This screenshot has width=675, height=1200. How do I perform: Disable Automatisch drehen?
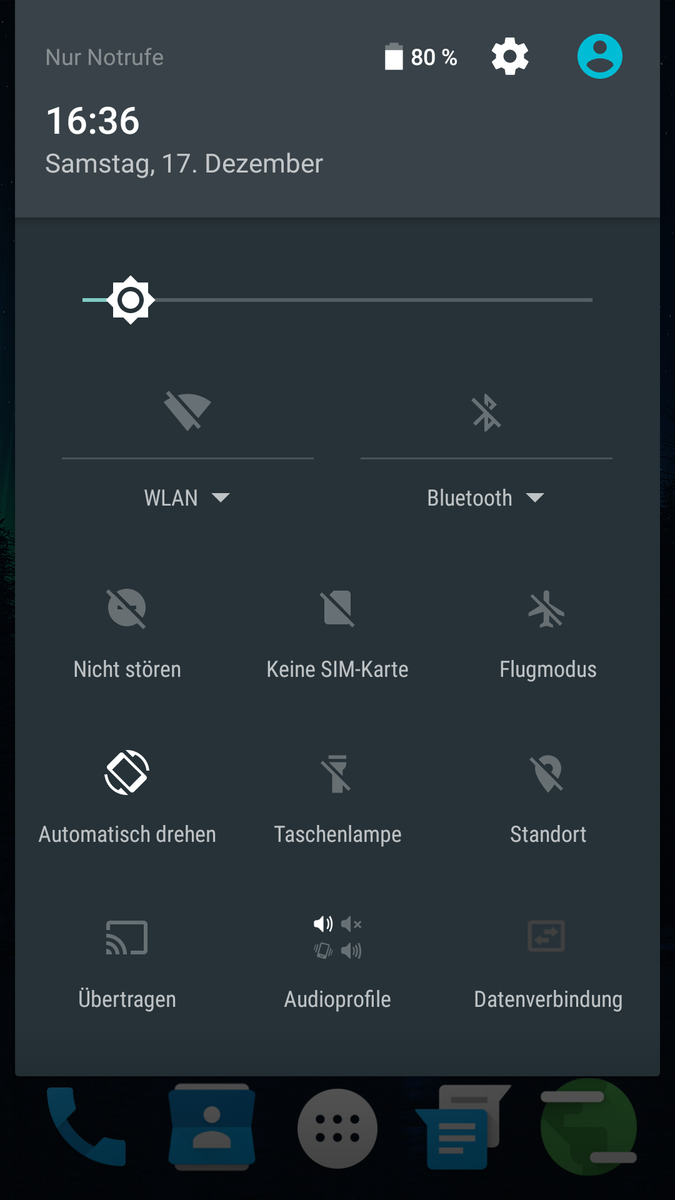point(127,773)
